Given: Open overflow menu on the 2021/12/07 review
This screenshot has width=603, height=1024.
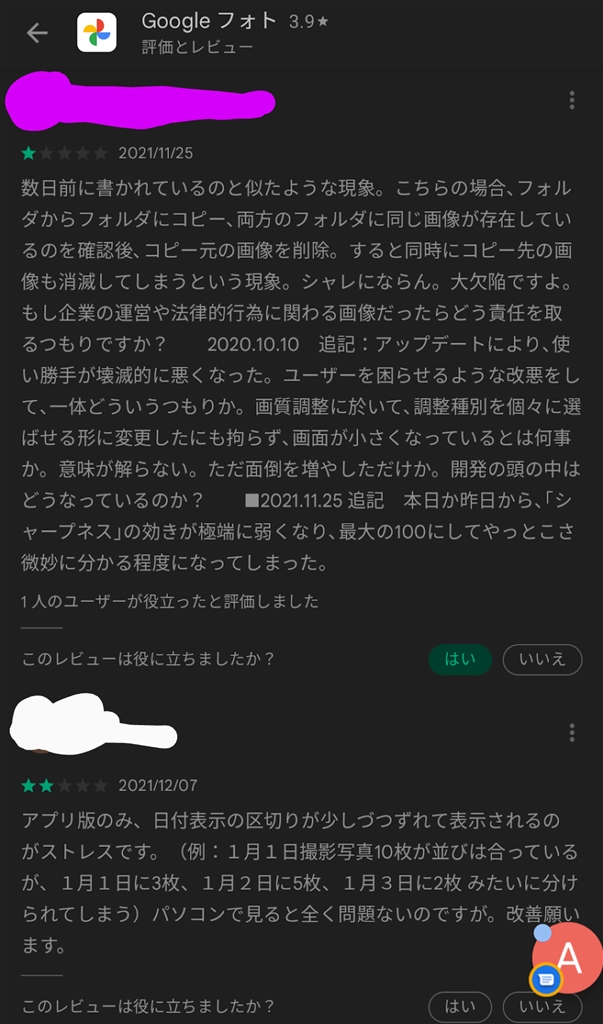Looking at the screenshot, I should click(572, 733).
